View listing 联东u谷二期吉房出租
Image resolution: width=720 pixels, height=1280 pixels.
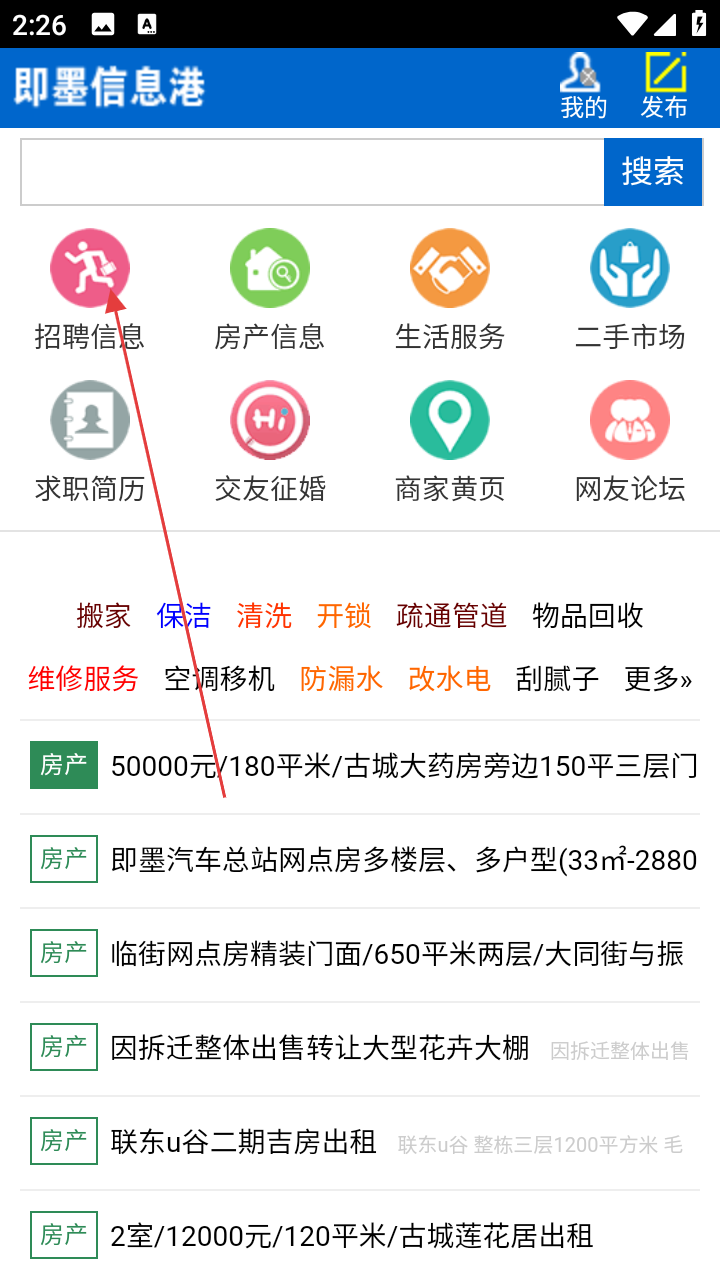244,1142
